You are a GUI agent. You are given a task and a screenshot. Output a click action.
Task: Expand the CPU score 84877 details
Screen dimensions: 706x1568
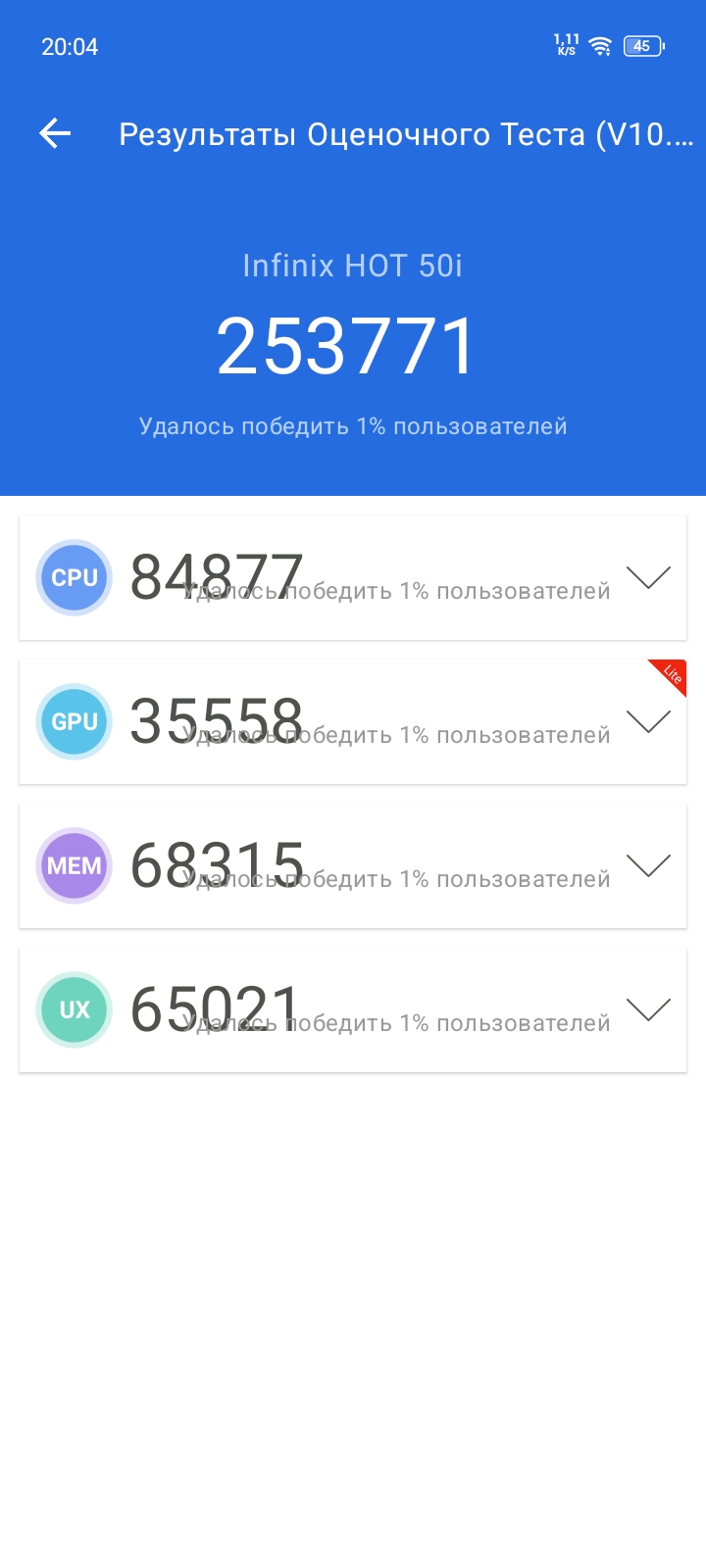tap(648, 578)
